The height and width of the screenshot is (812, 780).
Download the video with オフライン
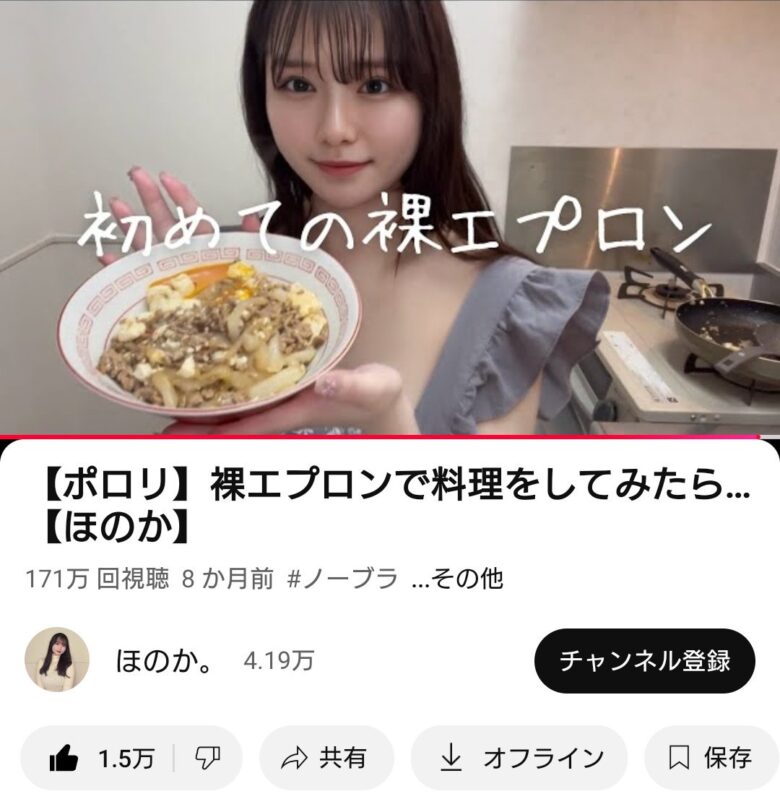(520, 758)
